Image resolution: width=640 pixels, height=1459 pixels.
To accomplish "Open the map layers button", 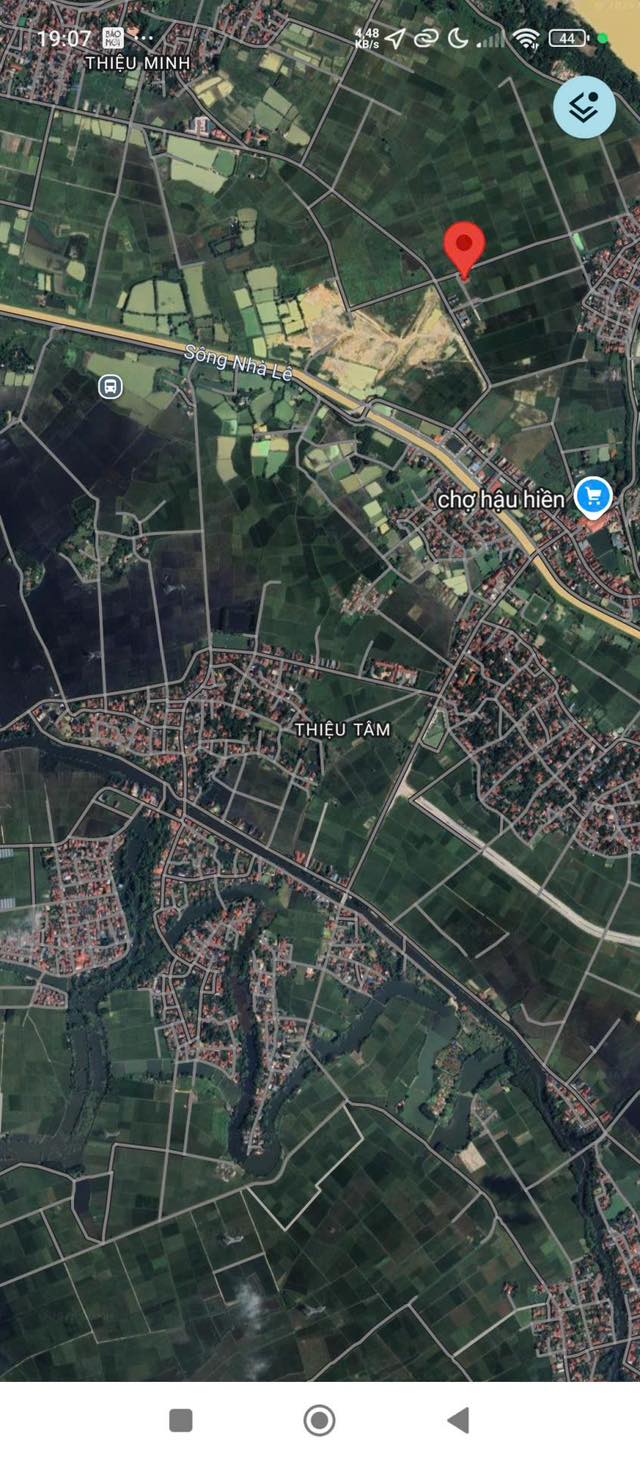I will point(584,107).
